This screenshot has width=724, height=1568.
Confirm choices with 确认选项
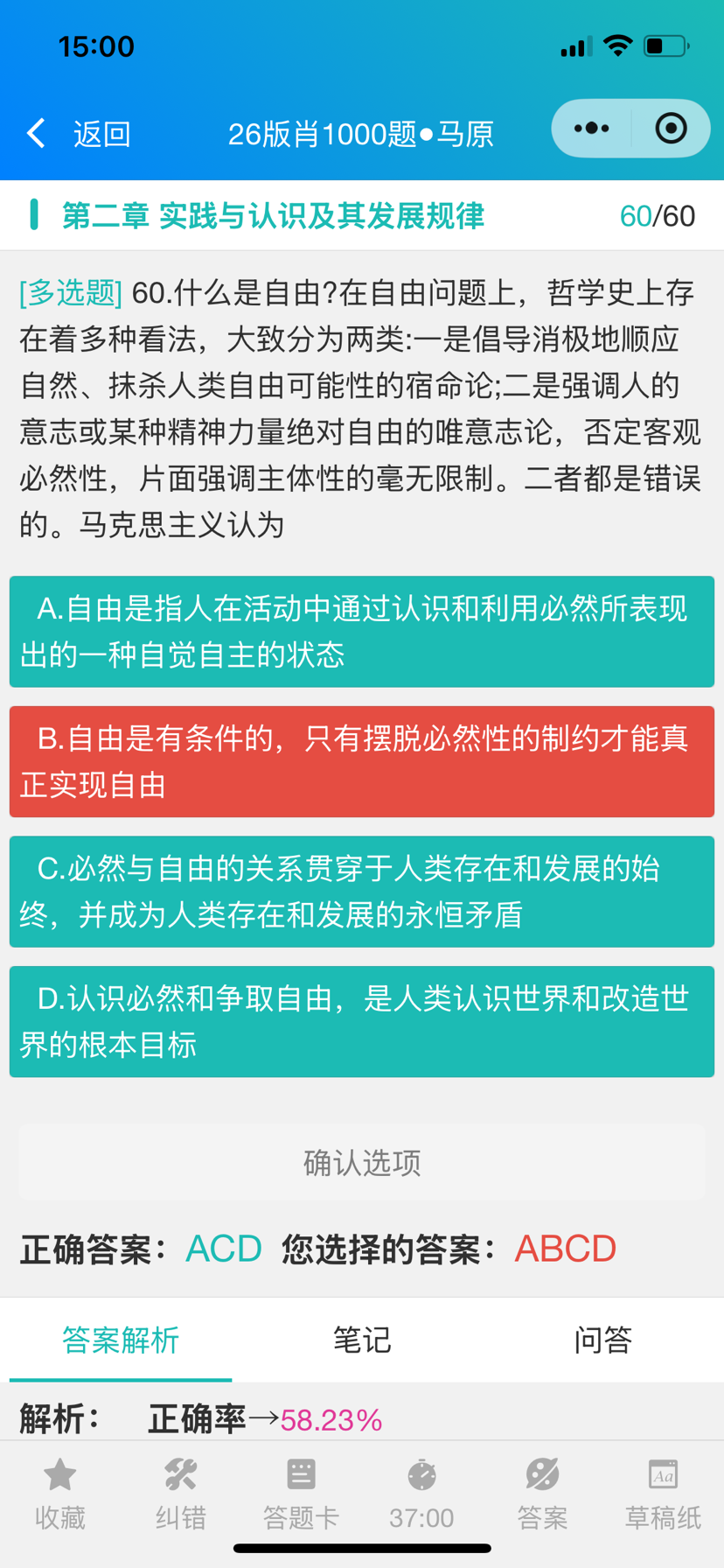coord(362,1162)
